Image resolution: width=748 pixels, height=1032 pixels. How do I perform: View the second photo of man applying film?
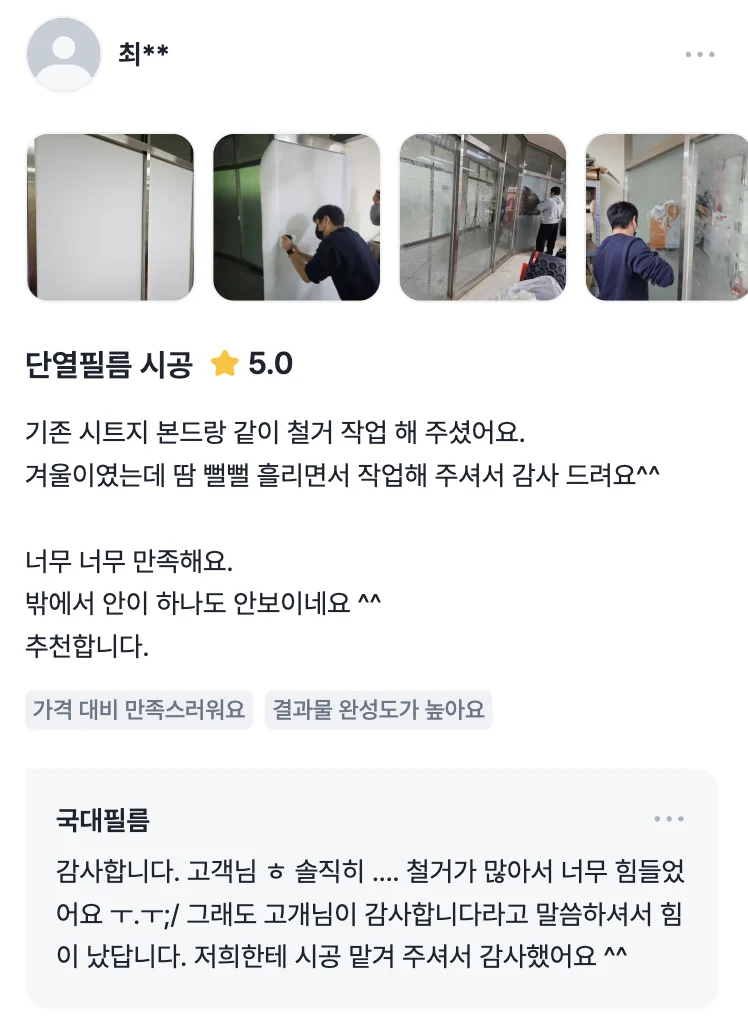pyautogui.click(x=297, y=217)
